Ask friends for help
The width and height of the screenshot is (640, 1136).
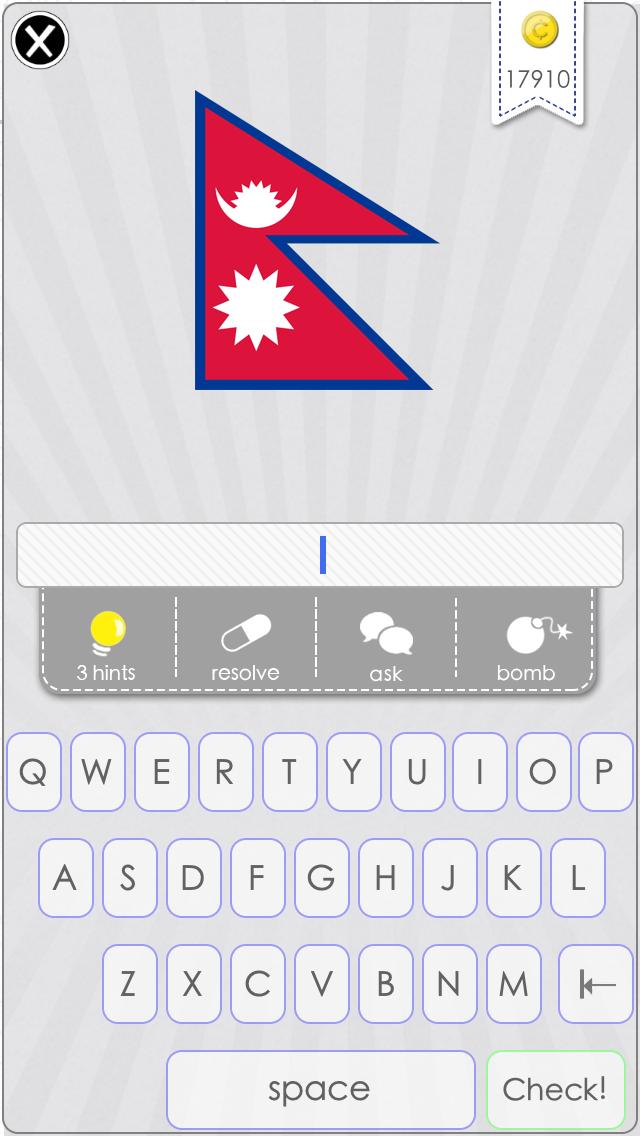coord(386,647)
